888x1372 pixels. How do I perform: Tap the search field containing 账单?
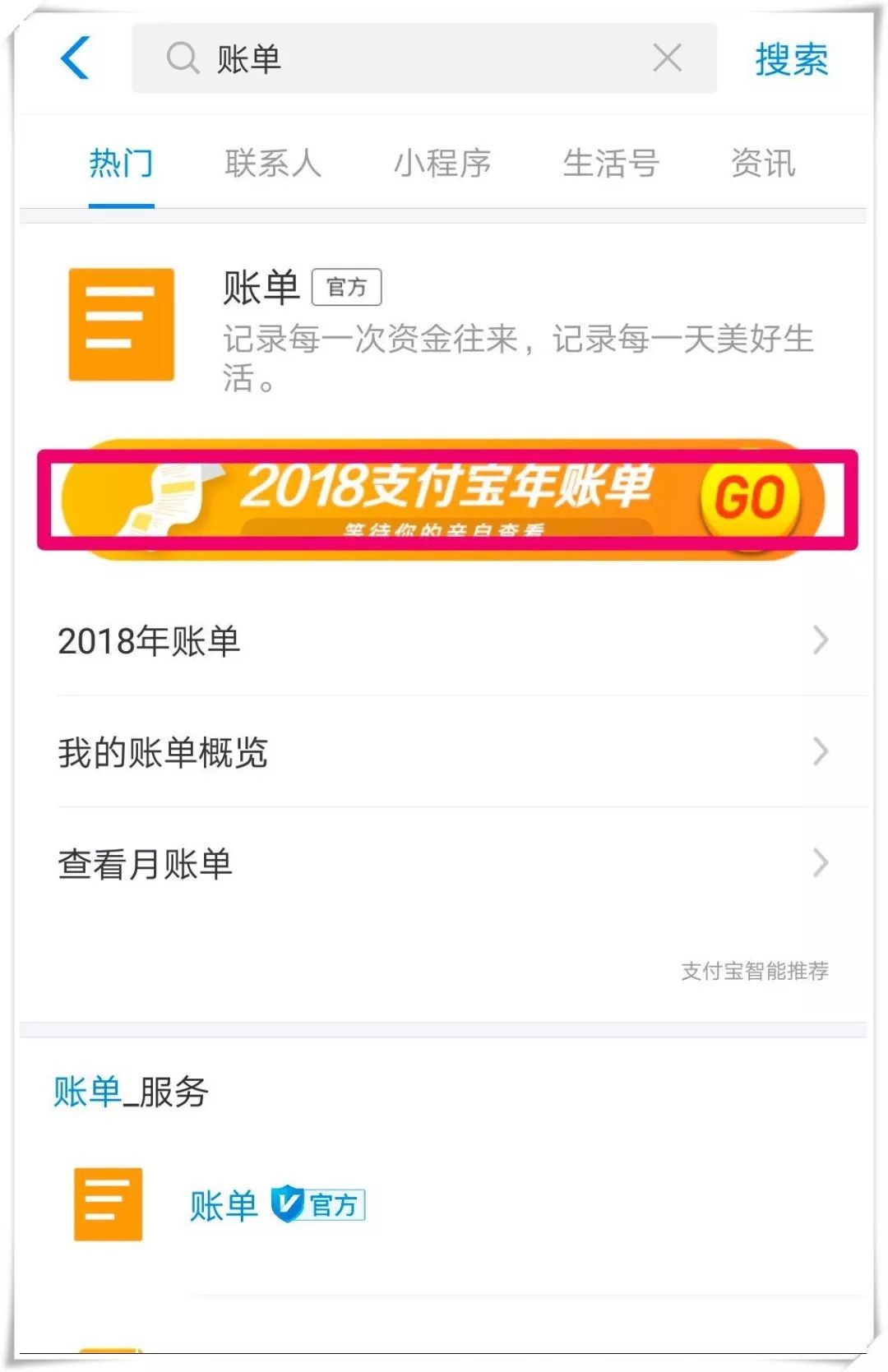411,58
